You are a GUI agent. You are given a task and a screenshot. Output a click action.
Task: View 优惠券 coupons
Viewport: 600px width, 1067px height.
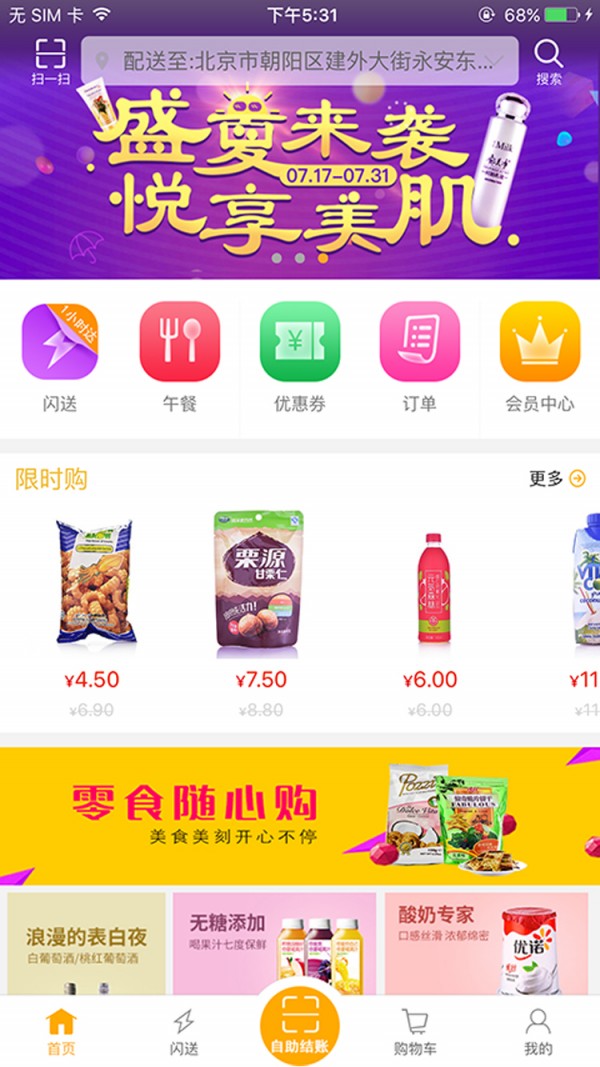pos(300,356)
